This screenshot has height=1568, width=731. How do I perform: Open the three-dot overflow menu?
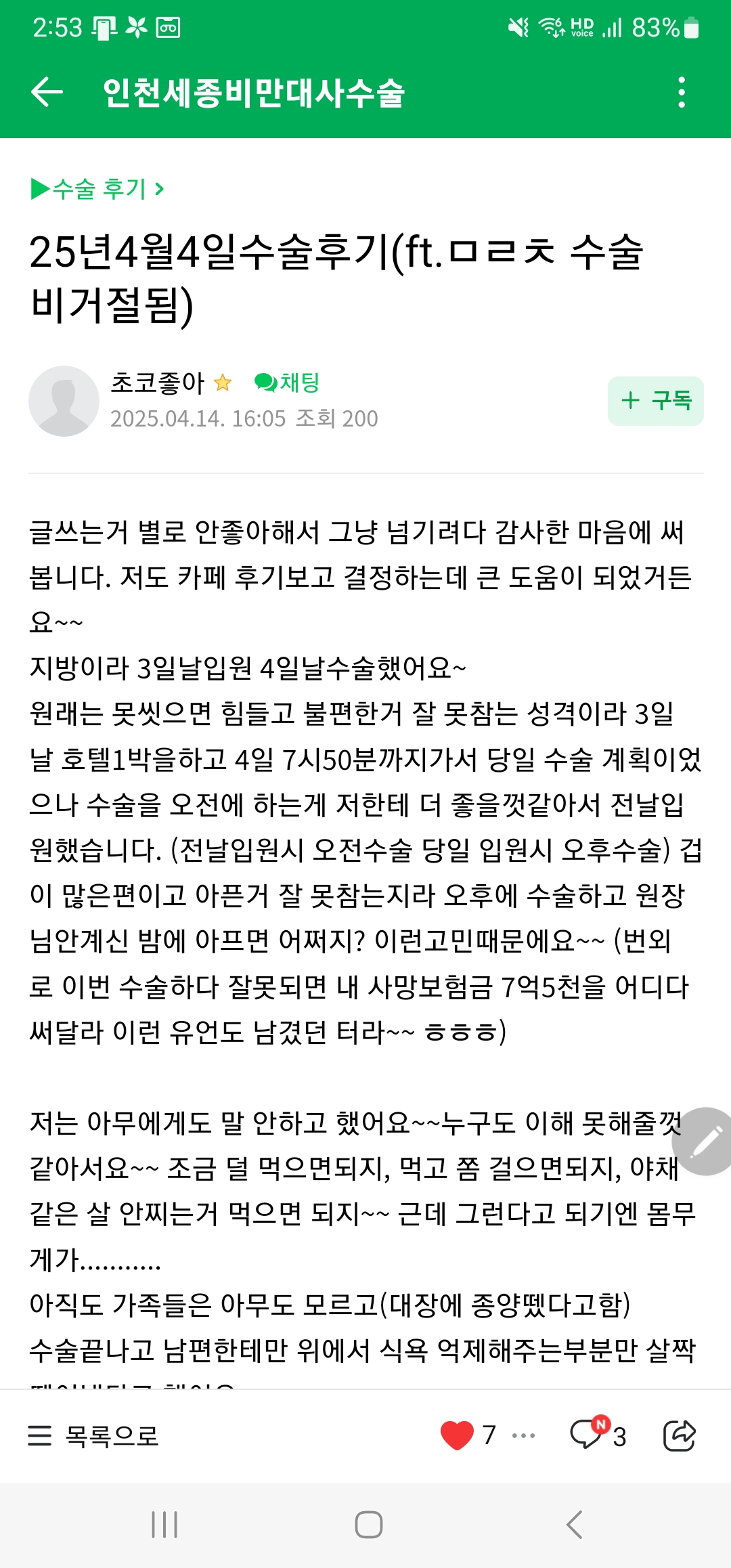tap(682, 92)
